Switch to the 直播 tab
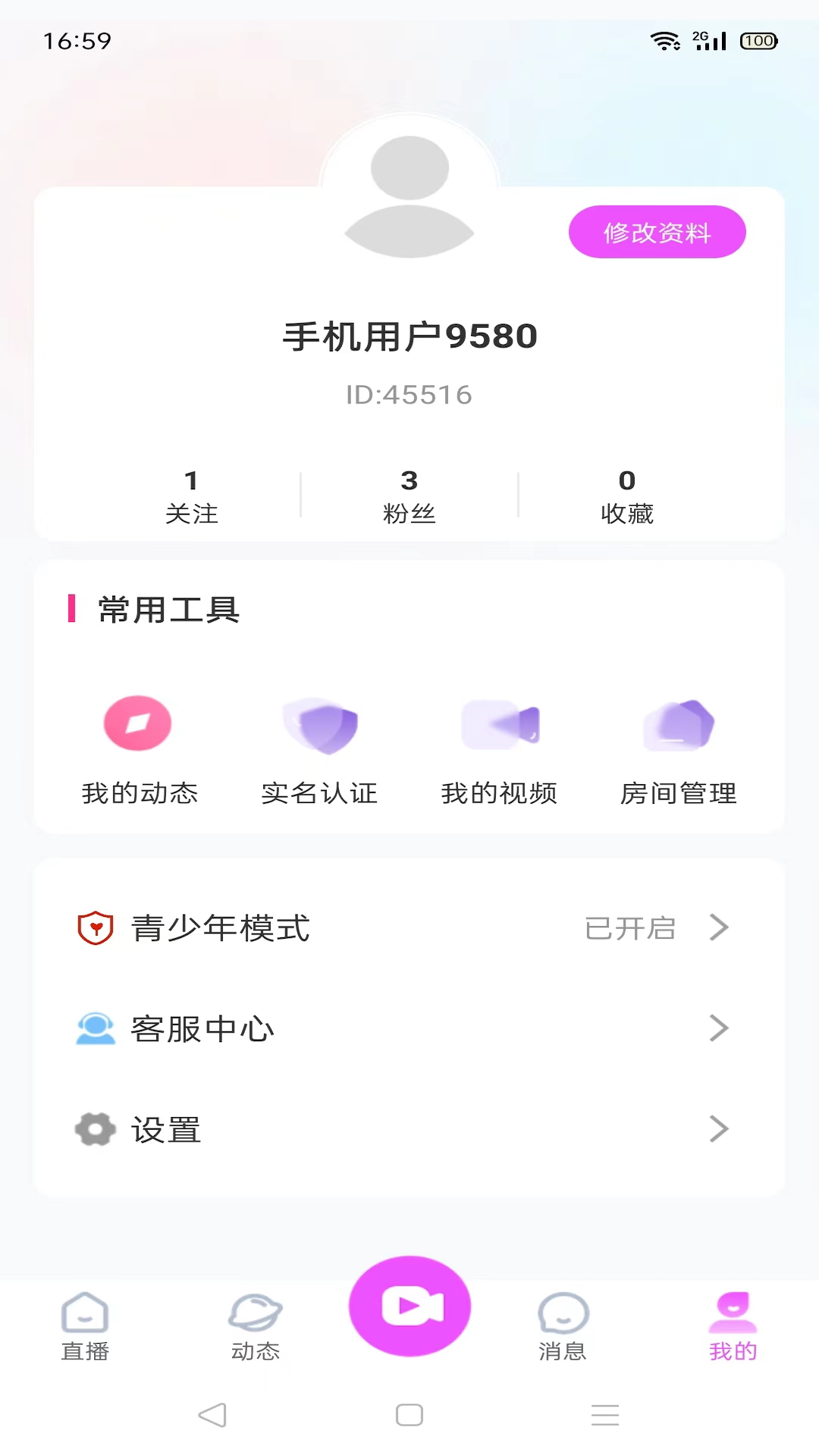819x1456 pixels. pos(85,1327)
